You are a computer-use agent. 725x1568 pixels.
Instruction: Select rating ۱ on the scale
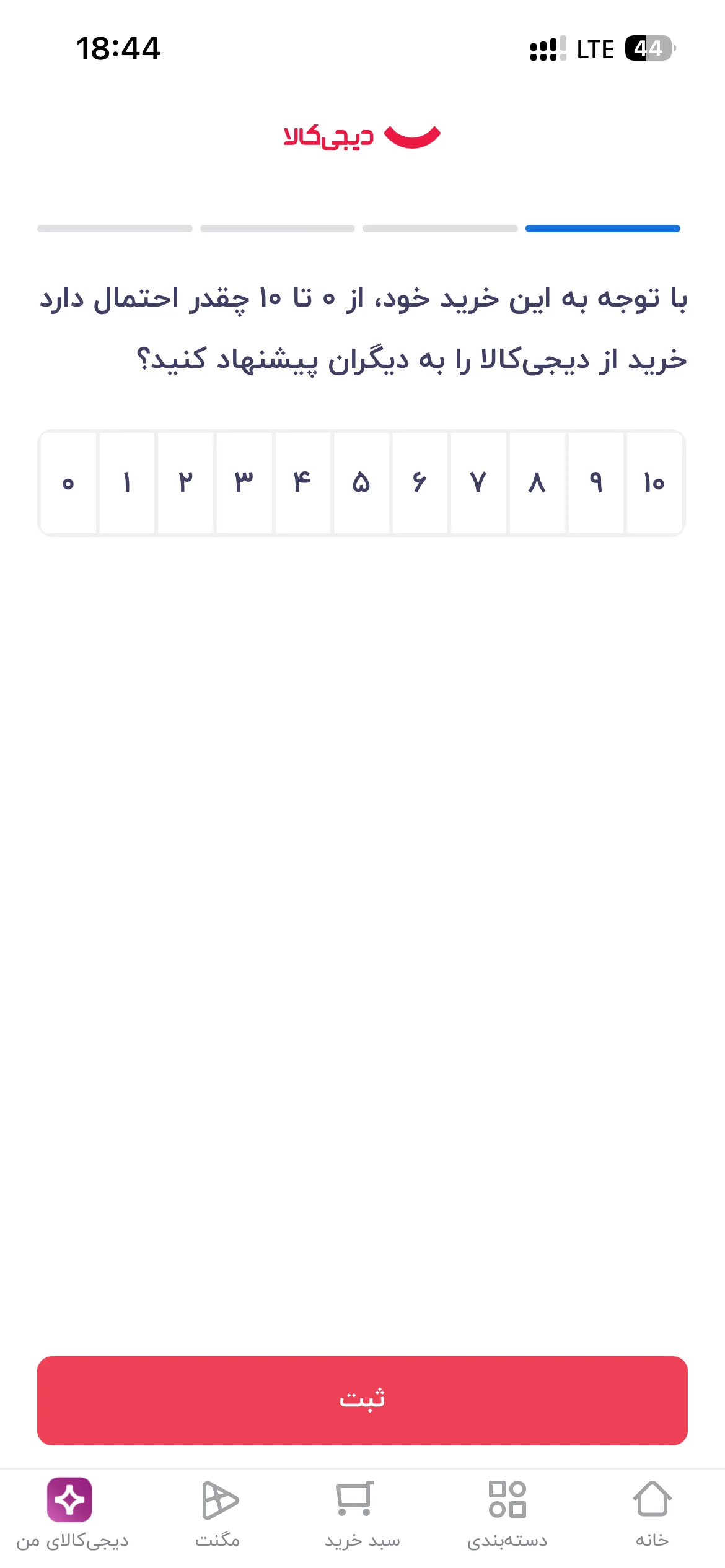(127, 482)
